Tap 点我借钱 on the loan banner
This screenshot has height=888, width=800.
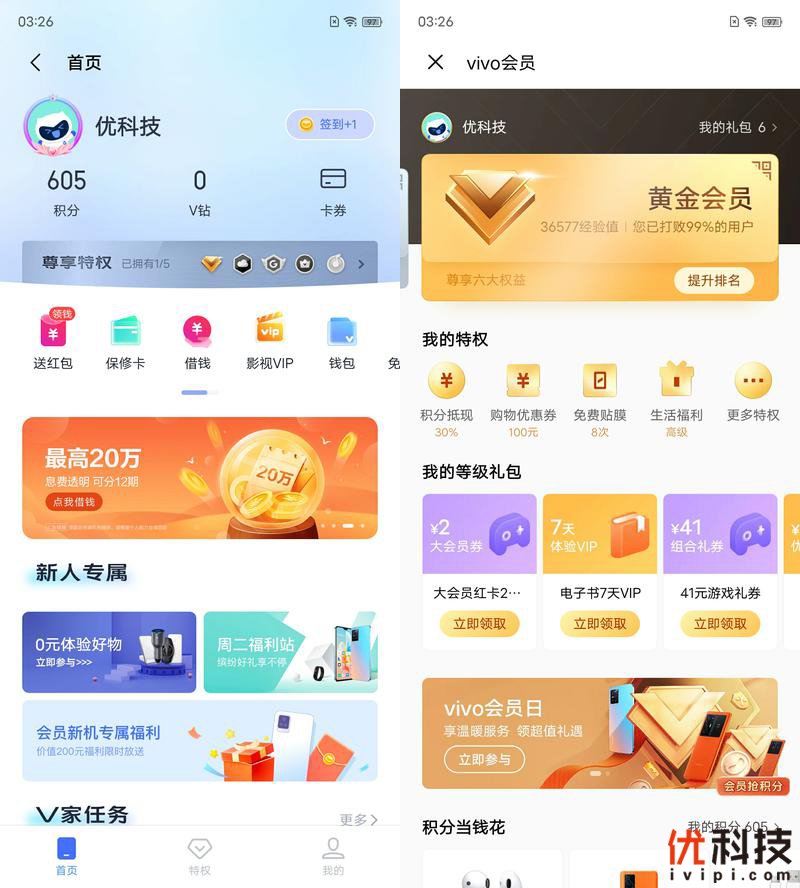coord(74,502)
